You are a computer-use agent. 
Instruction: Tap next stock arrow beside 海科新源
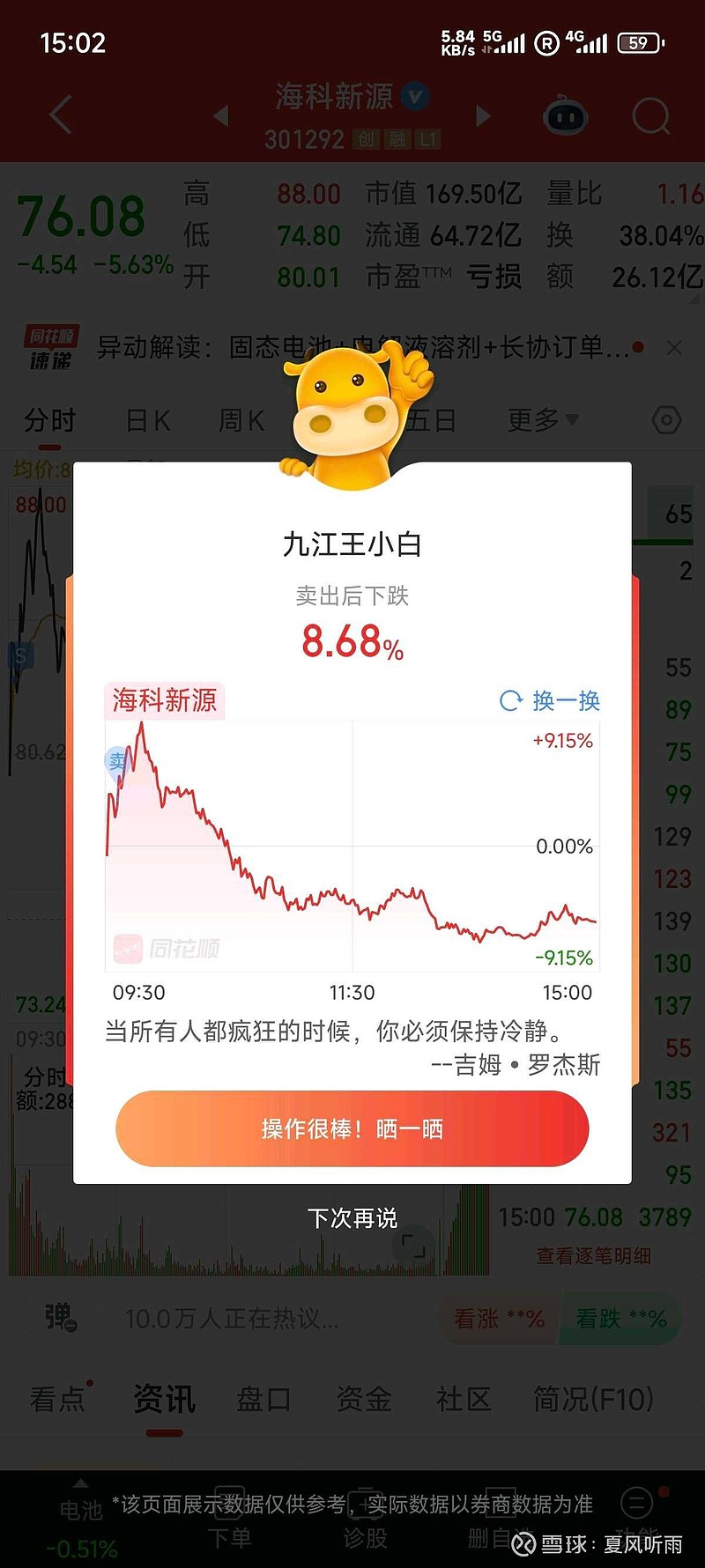tap(483, 115)
